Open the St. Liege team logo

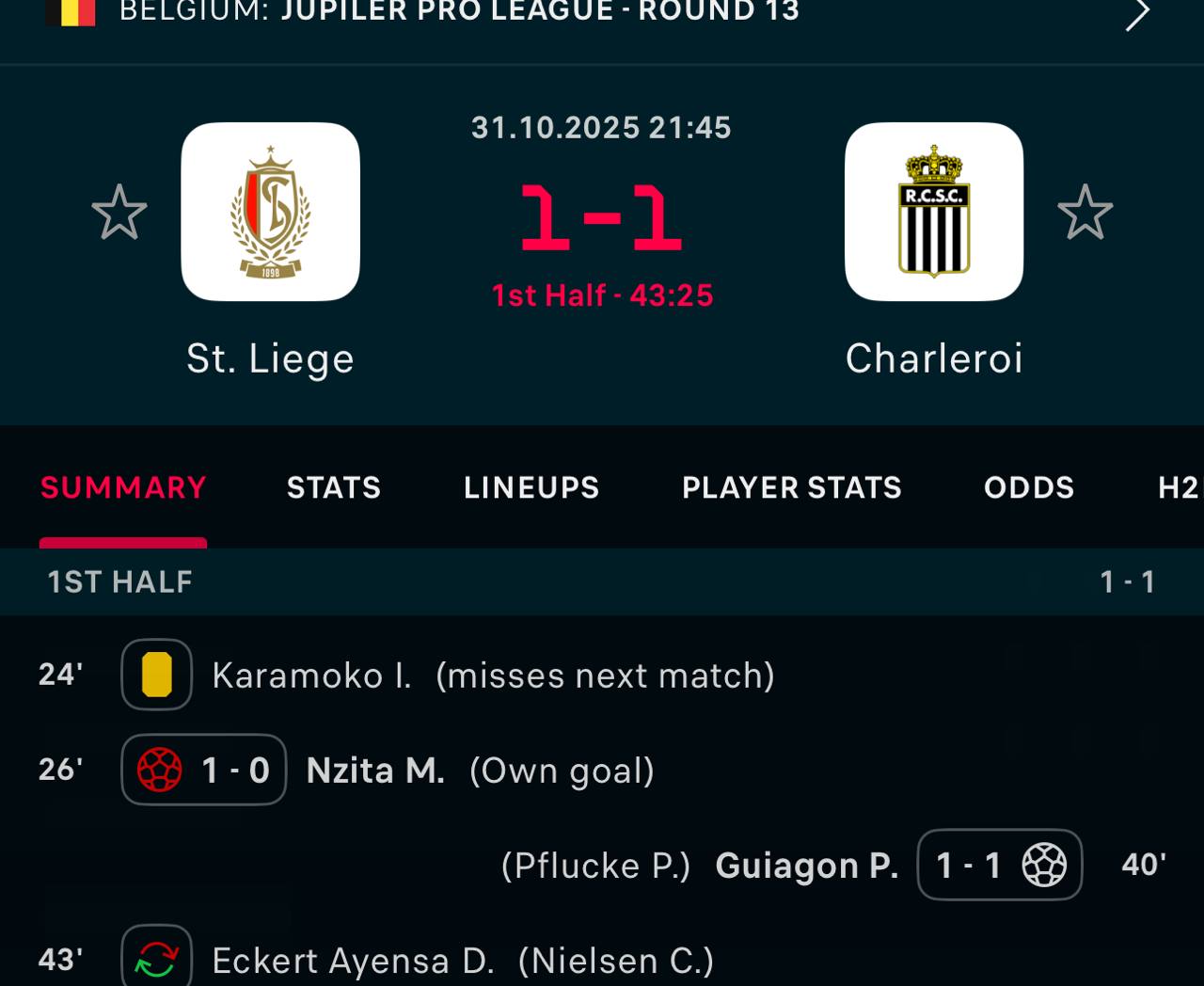click(x=271, y=212)
